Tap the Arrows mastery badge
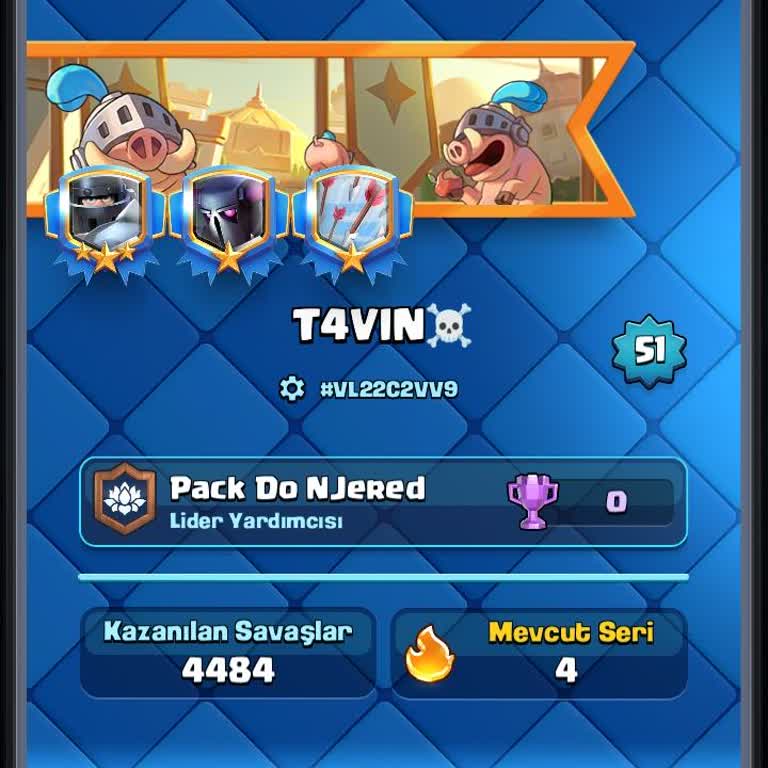The image size is (768, 768). click(x=351, y=220)
